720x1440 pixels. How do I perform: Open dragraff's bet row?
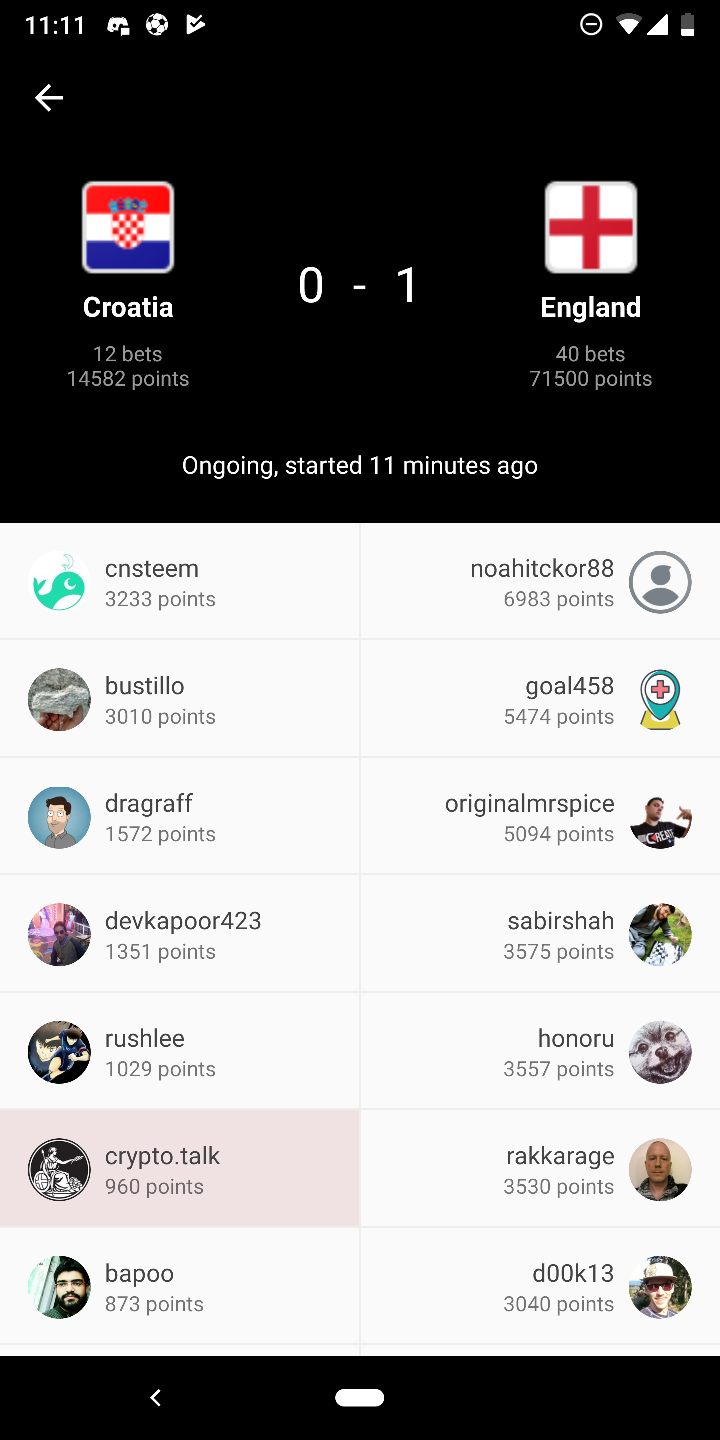(180, 817)
